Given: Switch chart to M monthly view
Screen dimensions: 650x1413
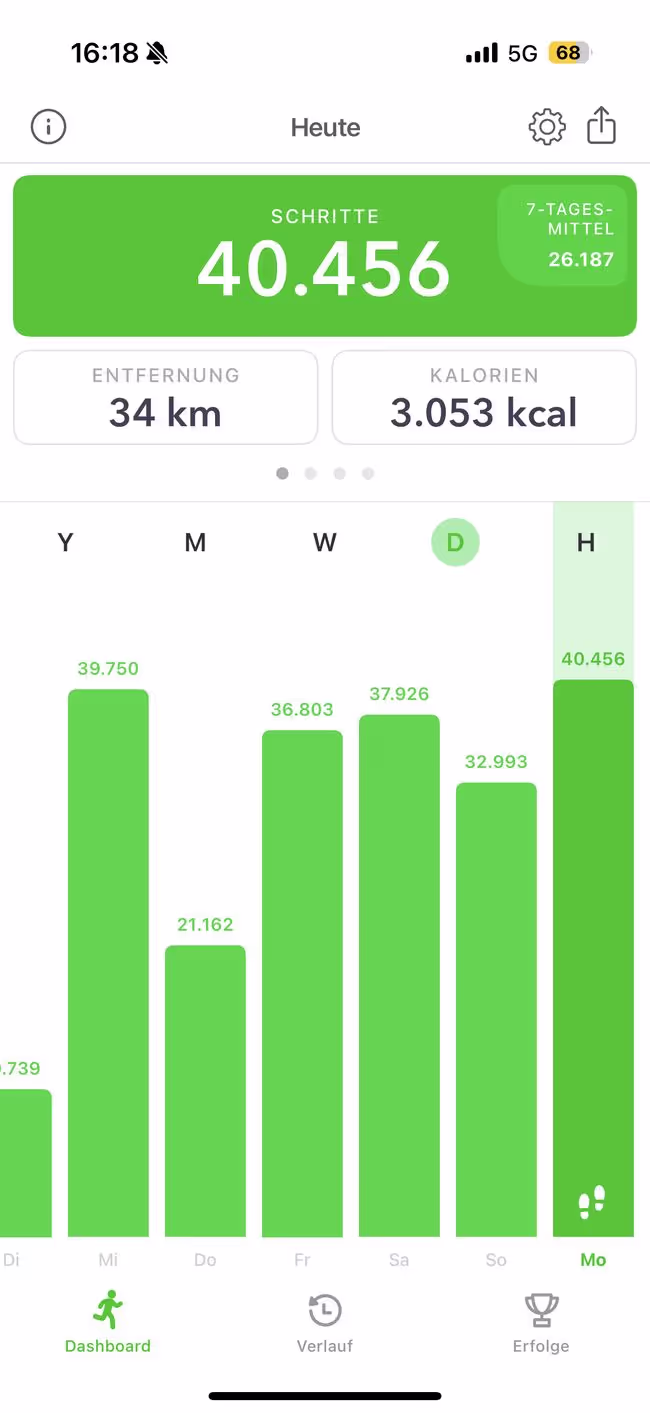Looking at the screenshot, I should click(195, 543).
